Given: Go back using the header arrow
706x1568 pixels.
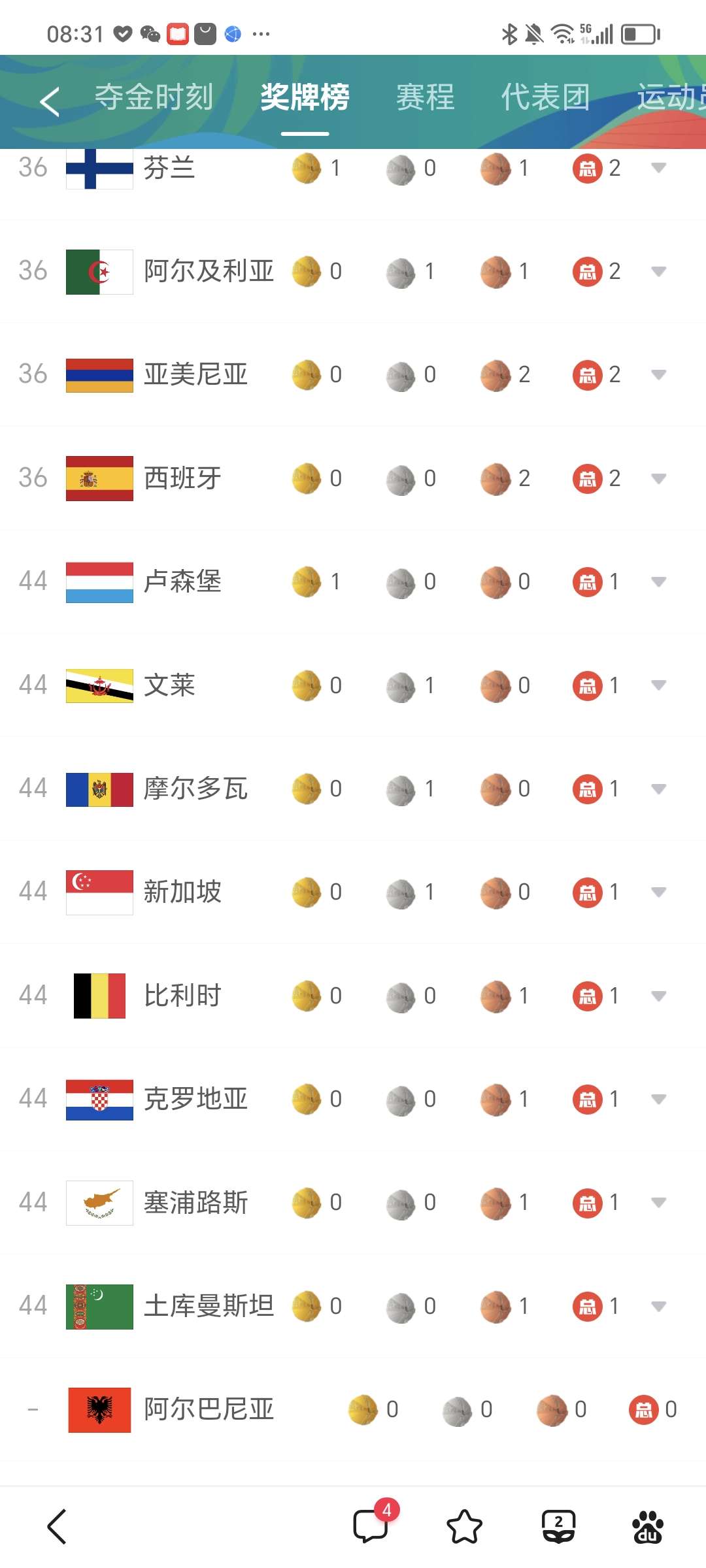Looking at the screenshot, I should pos(50,101).
